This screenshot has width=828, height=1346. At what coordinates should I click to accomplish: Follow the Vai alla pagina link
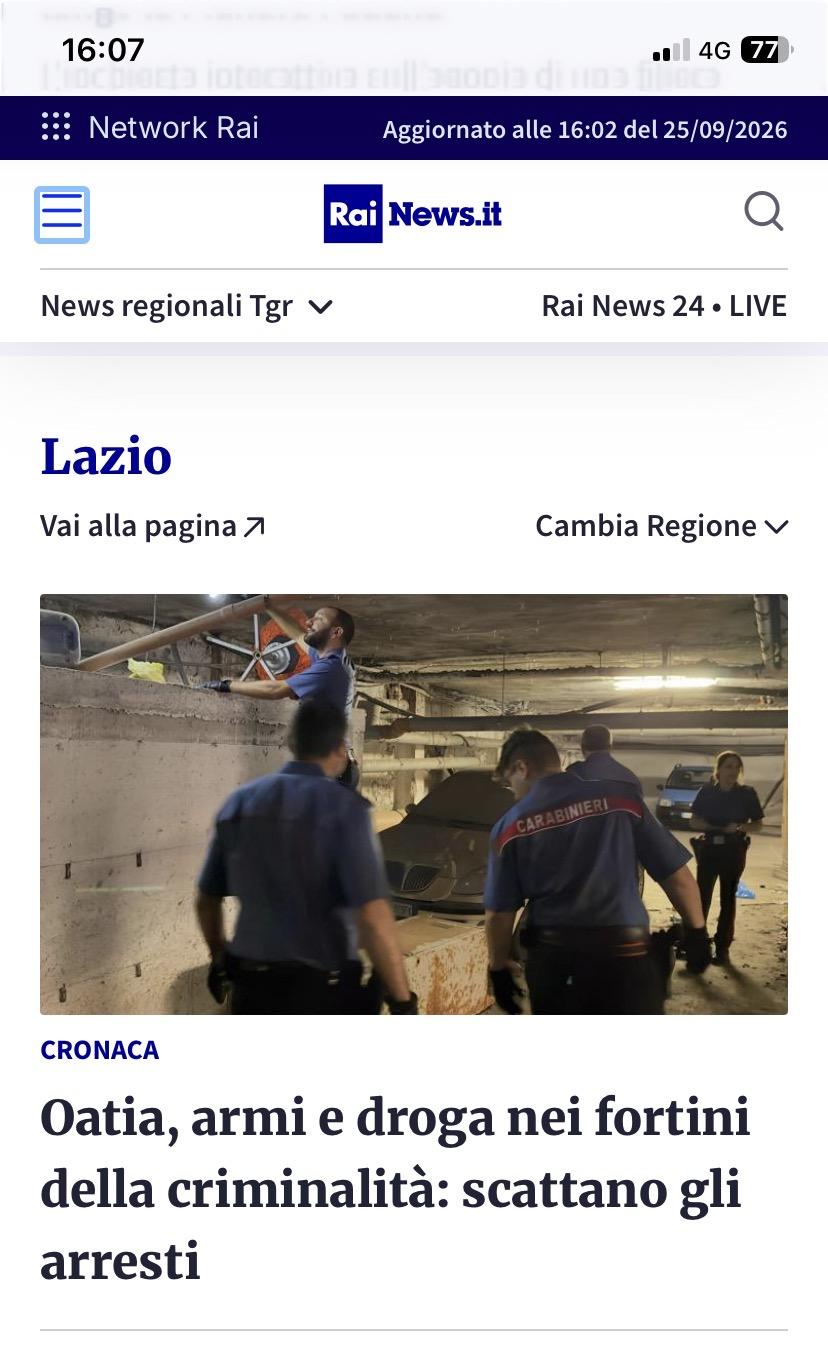(153, 526)
